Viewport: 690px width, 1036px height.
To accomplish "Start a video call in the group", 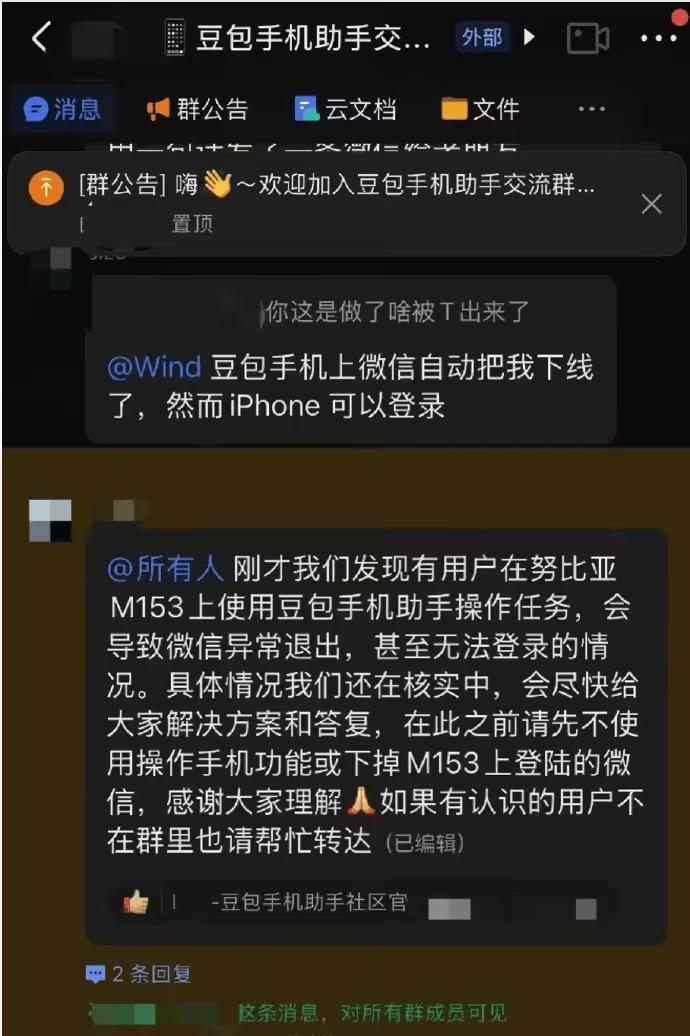I will [588, 38].
